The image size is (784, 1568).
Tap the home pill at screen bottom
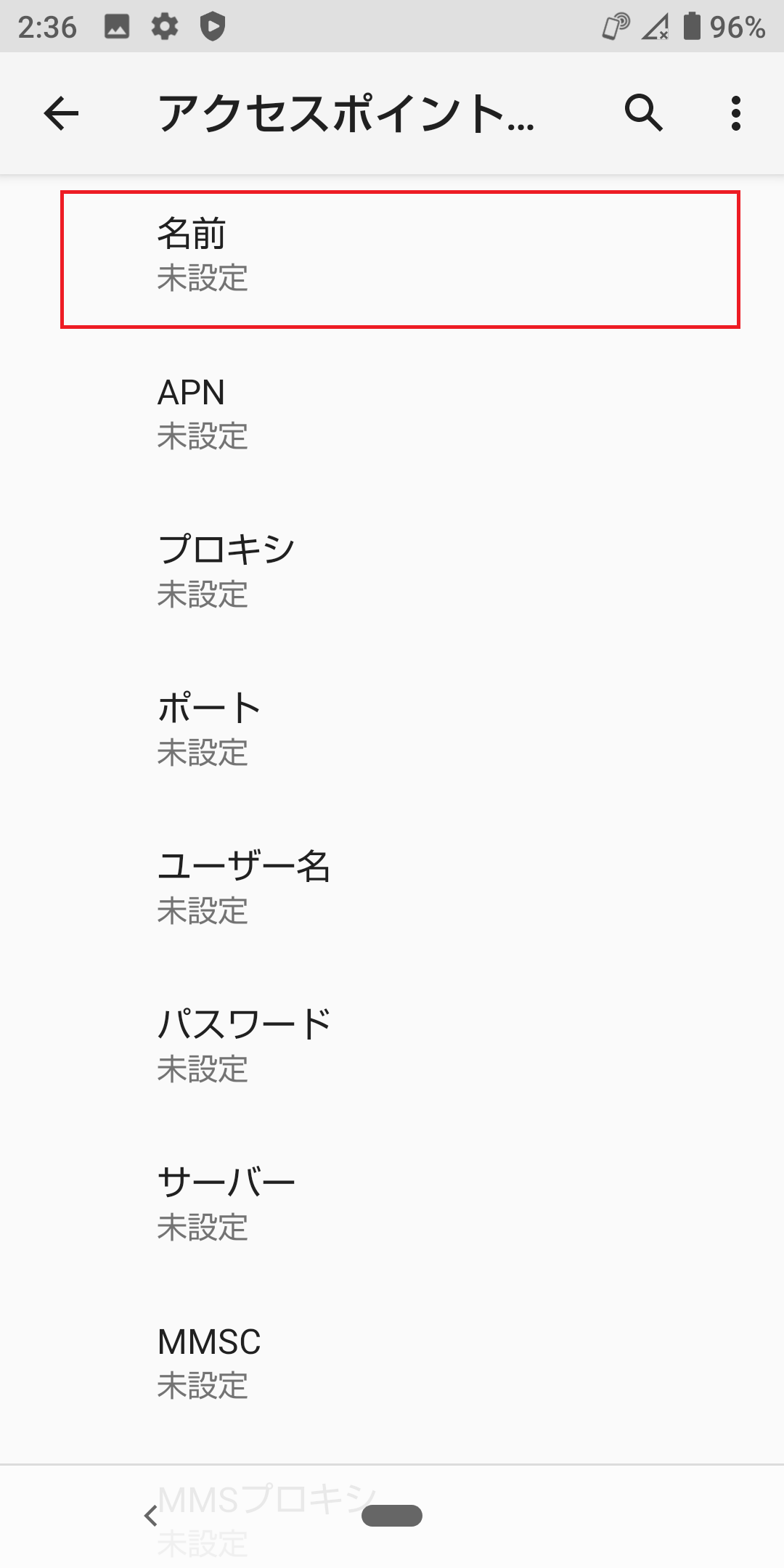tap(392, 1516)
